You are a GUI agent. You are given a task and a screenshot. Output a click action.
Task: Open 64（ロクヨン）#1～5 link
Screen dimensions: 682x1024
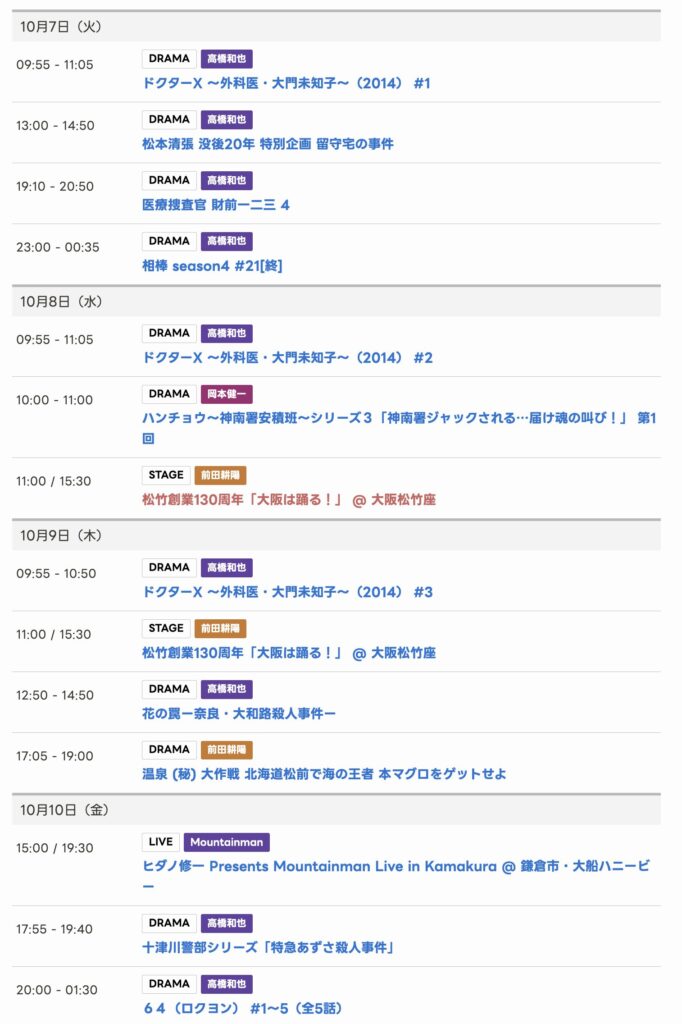click(x=242, y=1008)
